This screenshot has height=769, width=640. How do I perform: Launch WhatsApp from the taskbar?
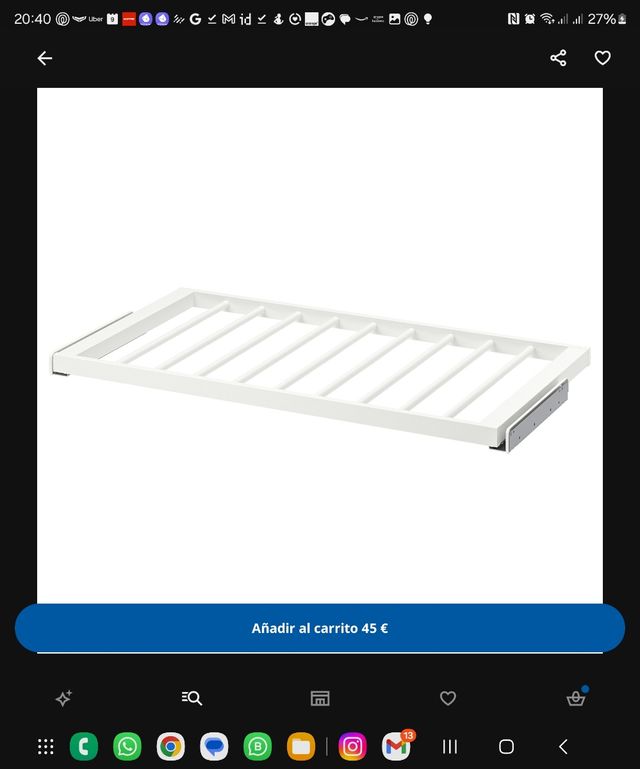click(127, 746)
